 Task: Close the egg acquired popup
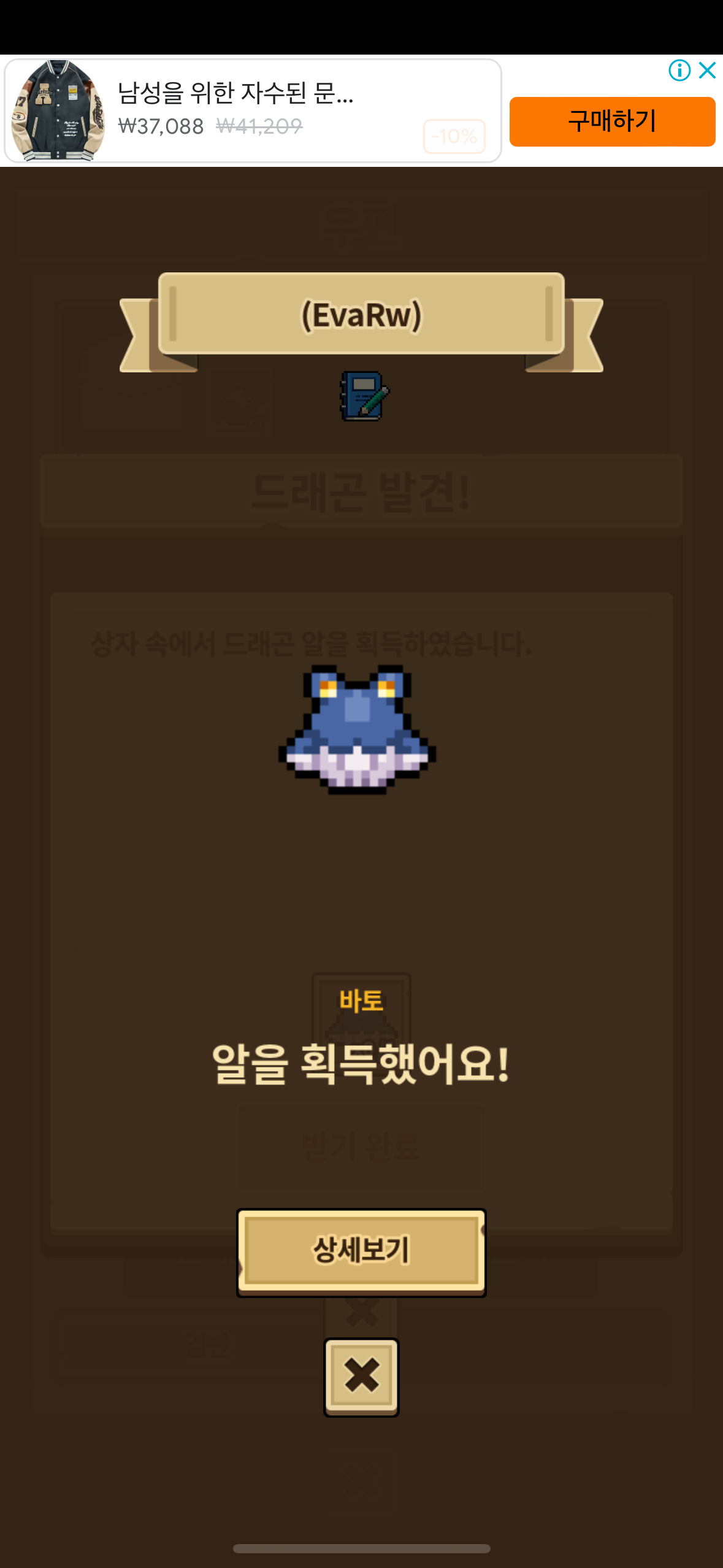pos(361,1375)
